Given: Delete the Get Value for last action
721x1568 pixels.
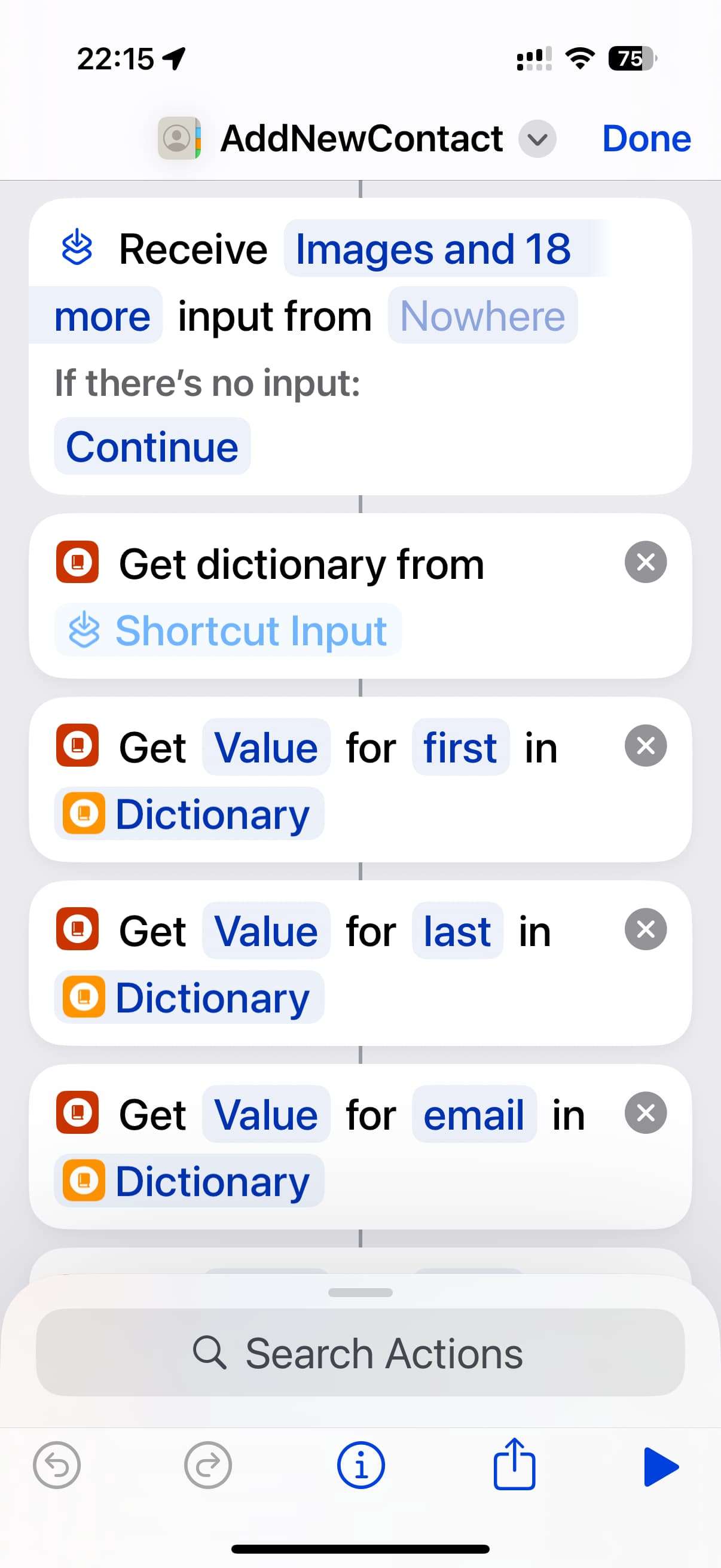Looking at the screenshot, I should point(645,929).
